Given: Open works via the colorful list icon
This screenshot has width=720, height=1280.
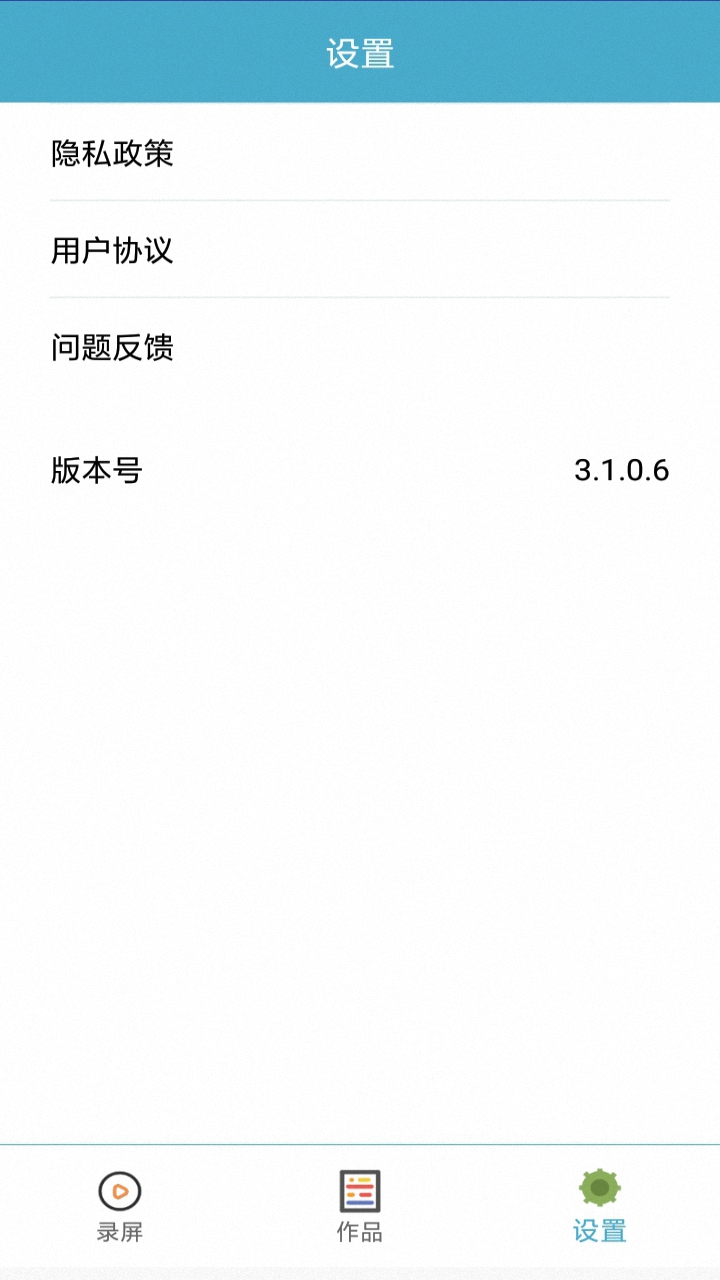Looking at the screenshot, I should click(360, 1190).
